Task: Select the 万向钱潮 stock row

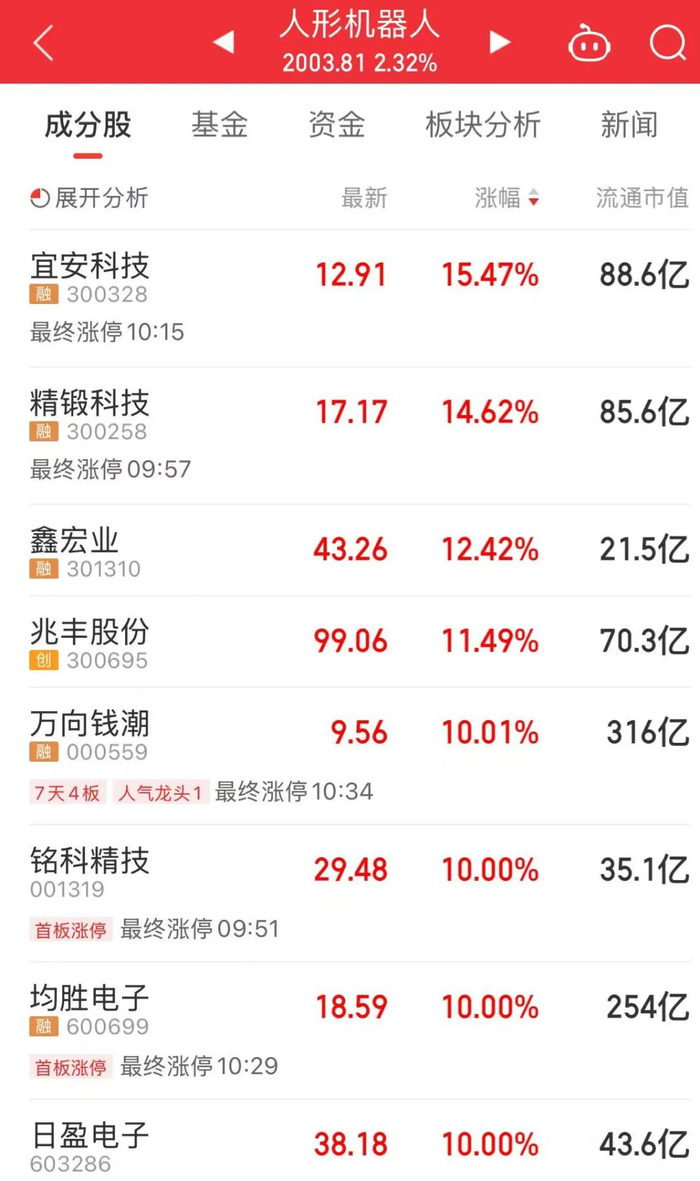Action: pos(90,723)
